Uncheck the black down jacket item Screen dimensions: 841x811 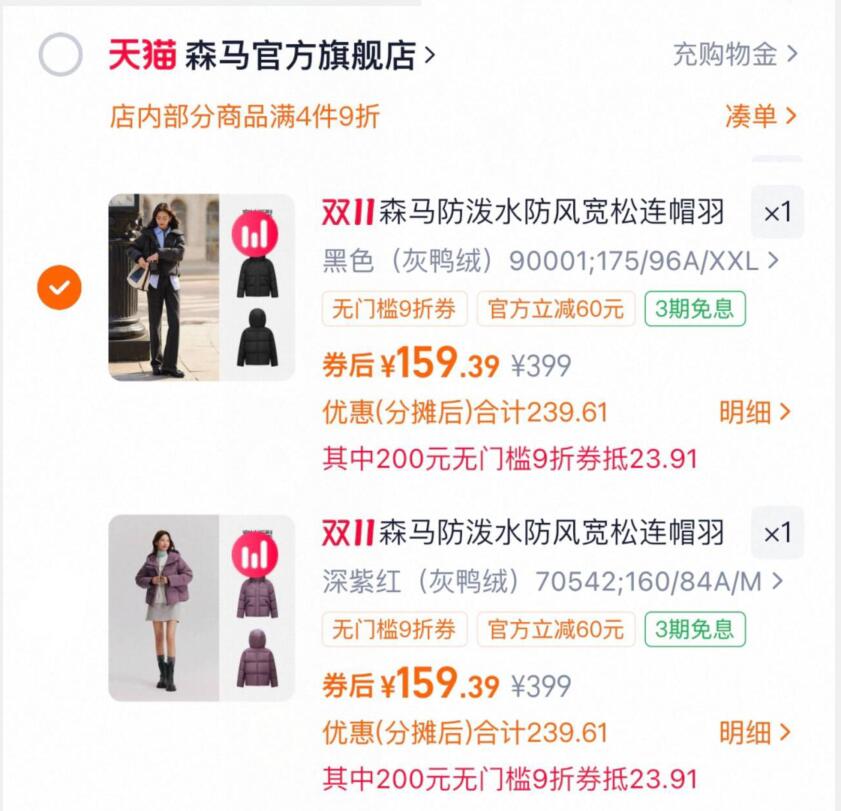(60, 288)
